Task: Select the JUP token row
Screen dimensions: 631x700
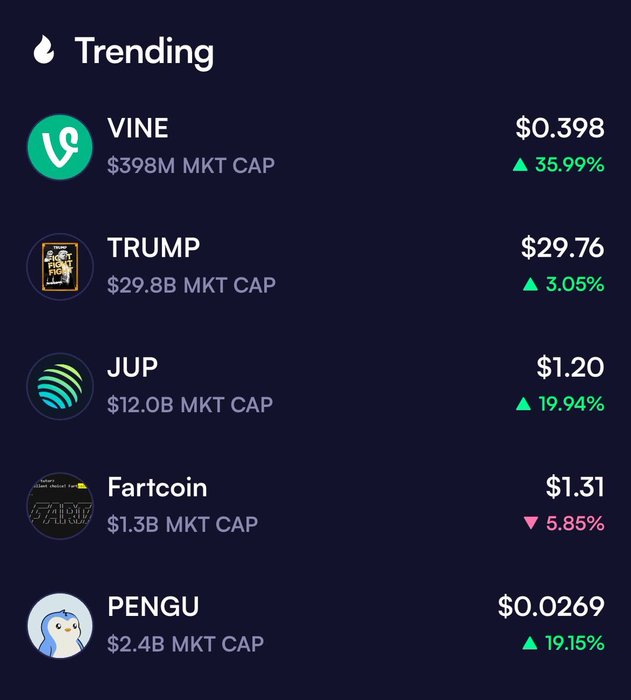Action: (315, 386)
